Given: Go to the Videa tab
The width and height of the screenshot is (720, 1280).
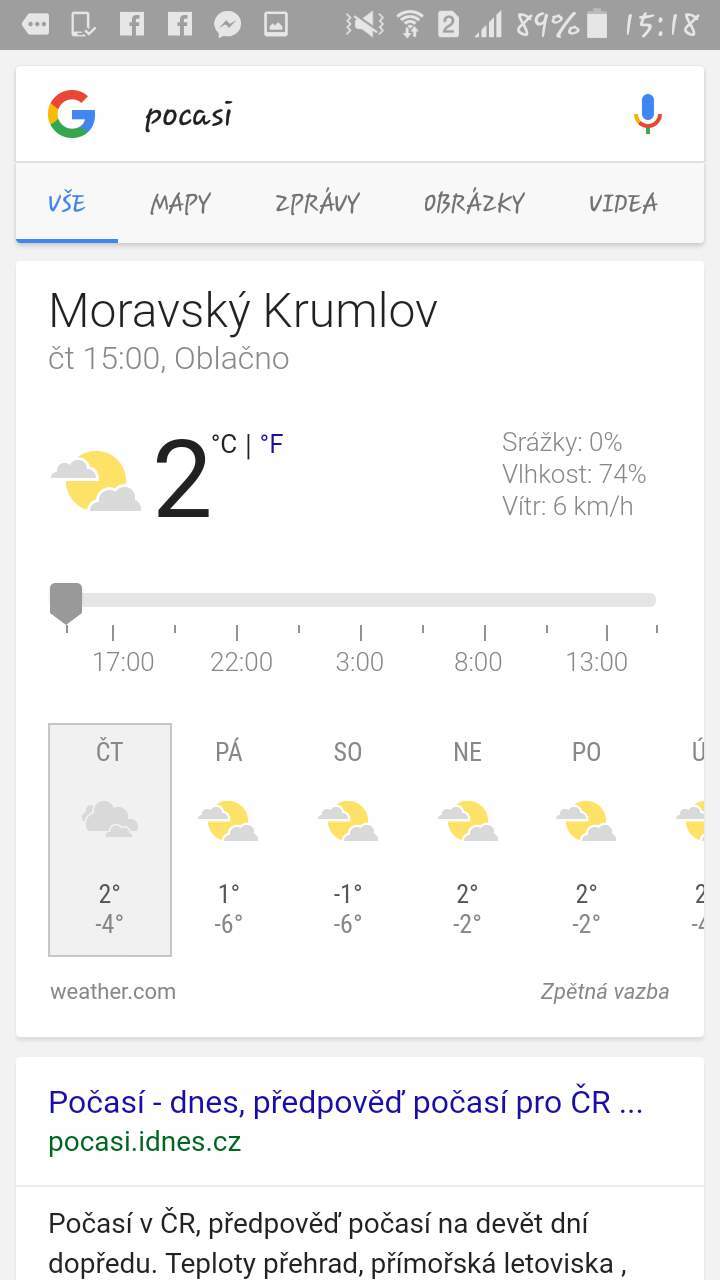Looking at the screenshot, I should point(623,203).
